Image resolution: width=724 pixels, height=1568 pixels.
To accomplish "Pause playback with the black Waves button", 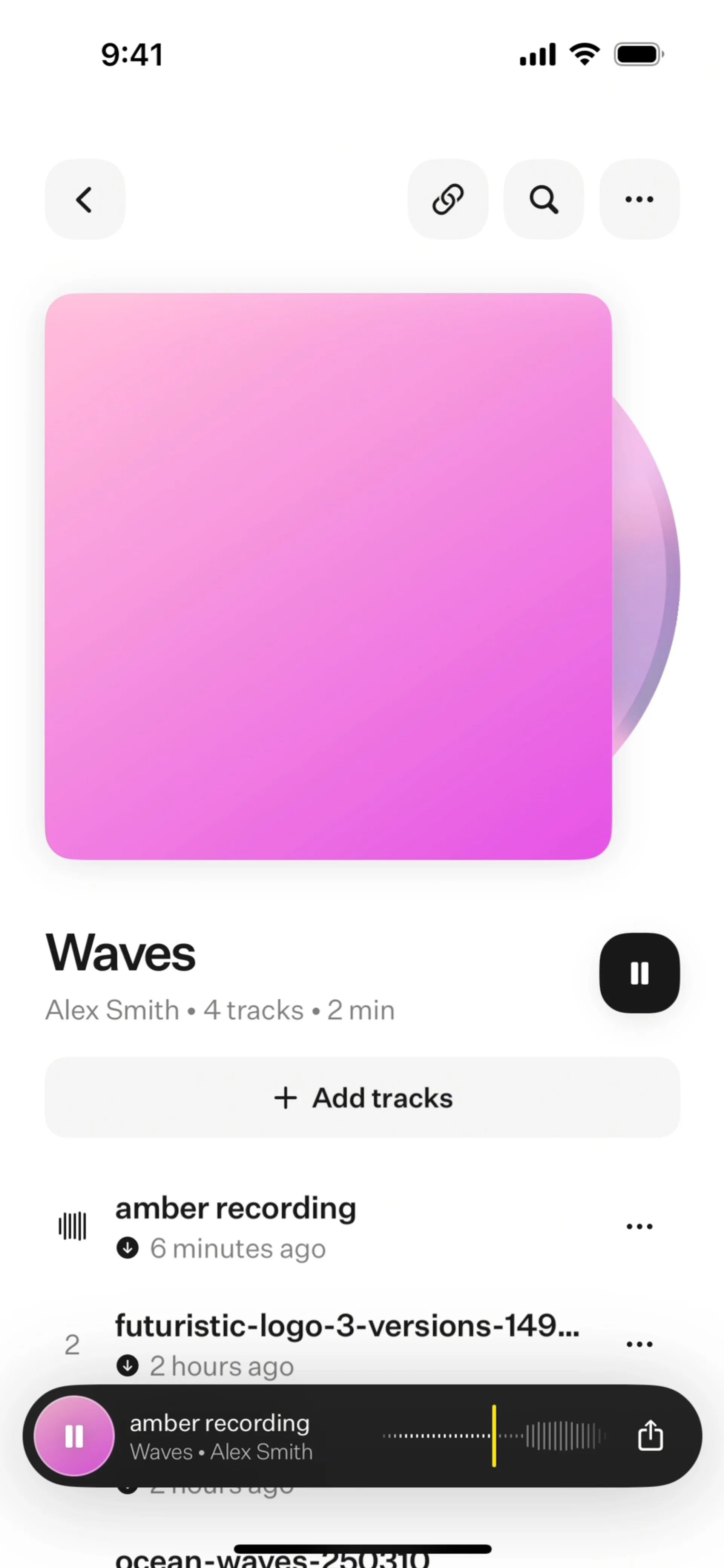I will pos(640,973).
